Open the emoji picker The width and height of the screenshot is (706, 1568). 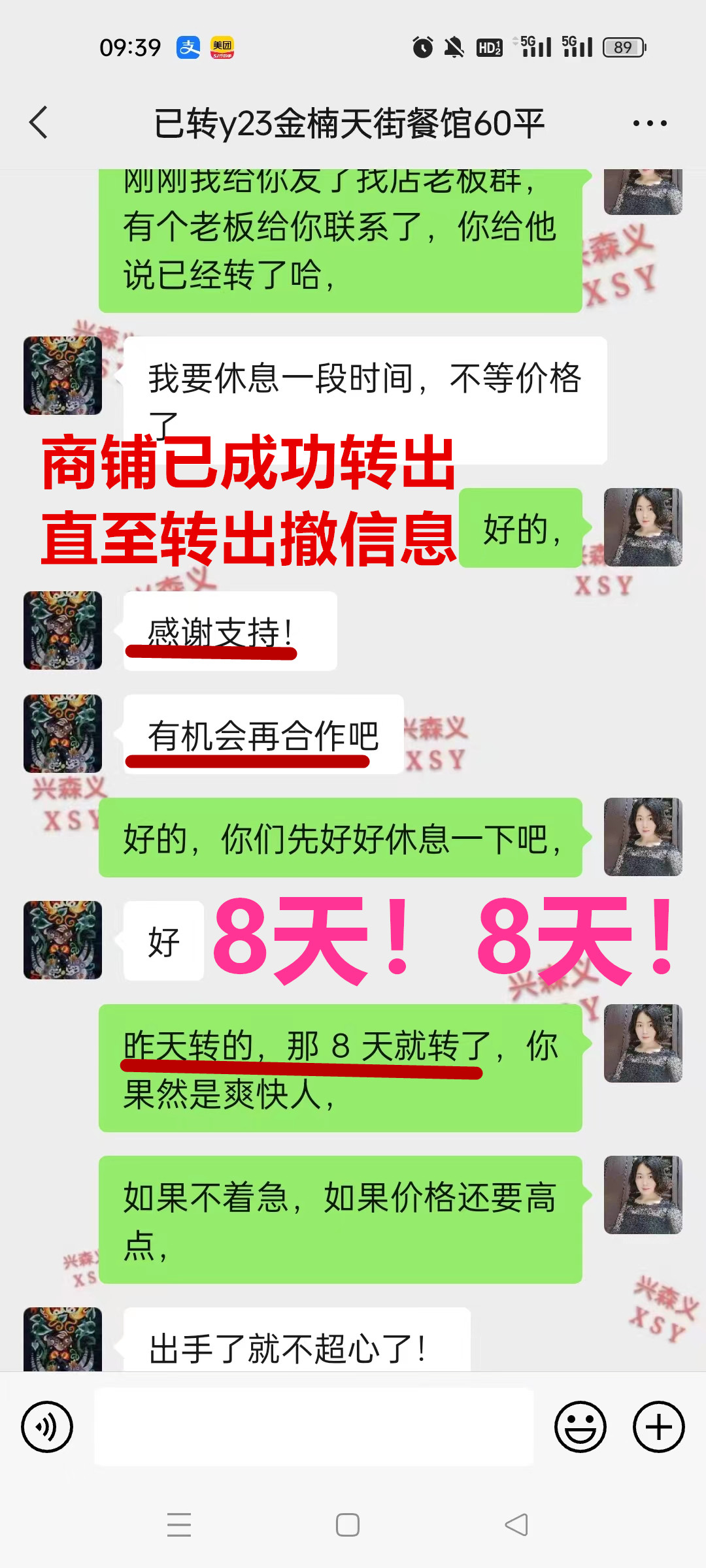click(580, 1427)
